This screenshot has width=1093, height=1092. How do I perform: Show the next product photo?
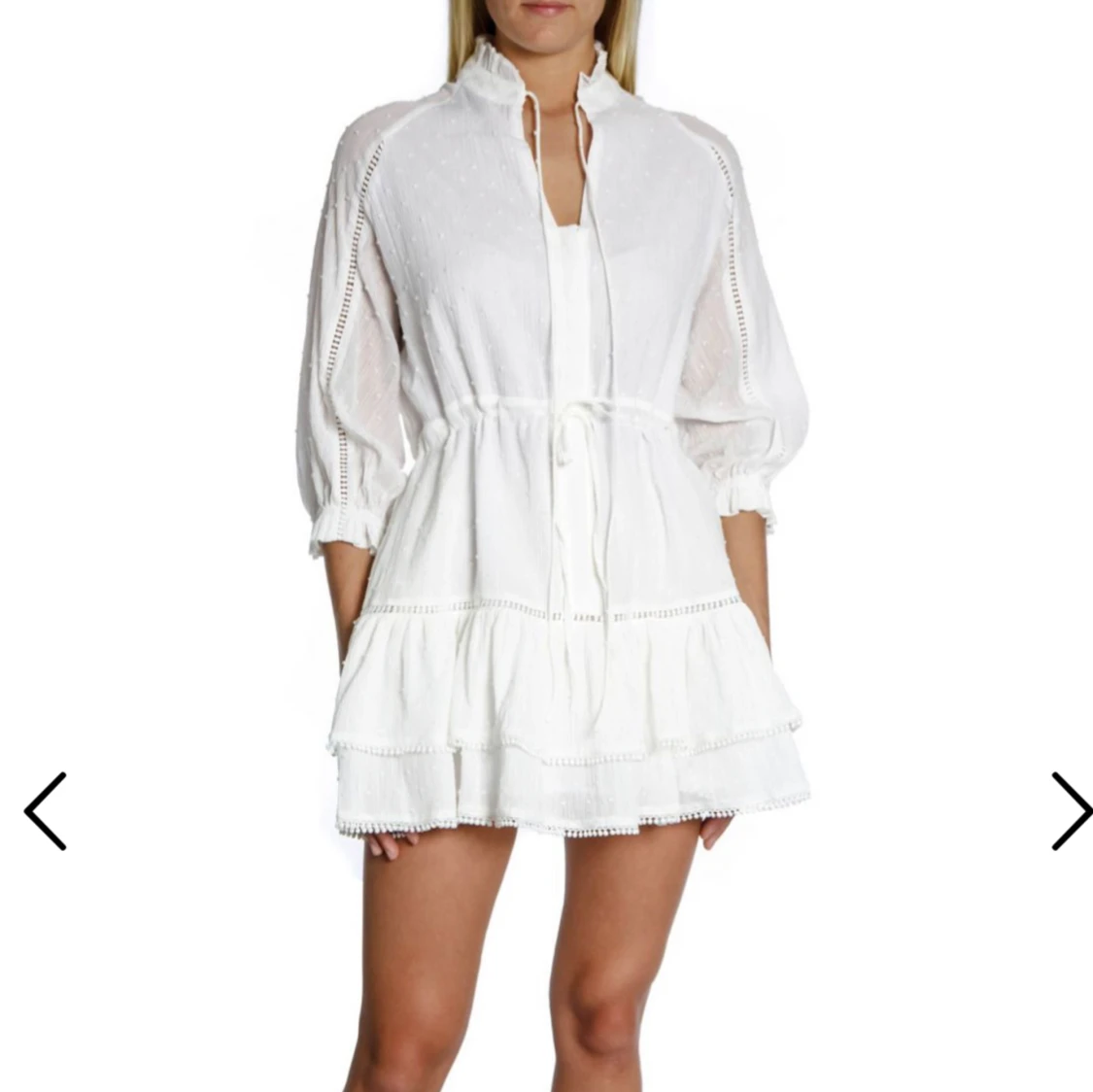(x=1071, y=811)
